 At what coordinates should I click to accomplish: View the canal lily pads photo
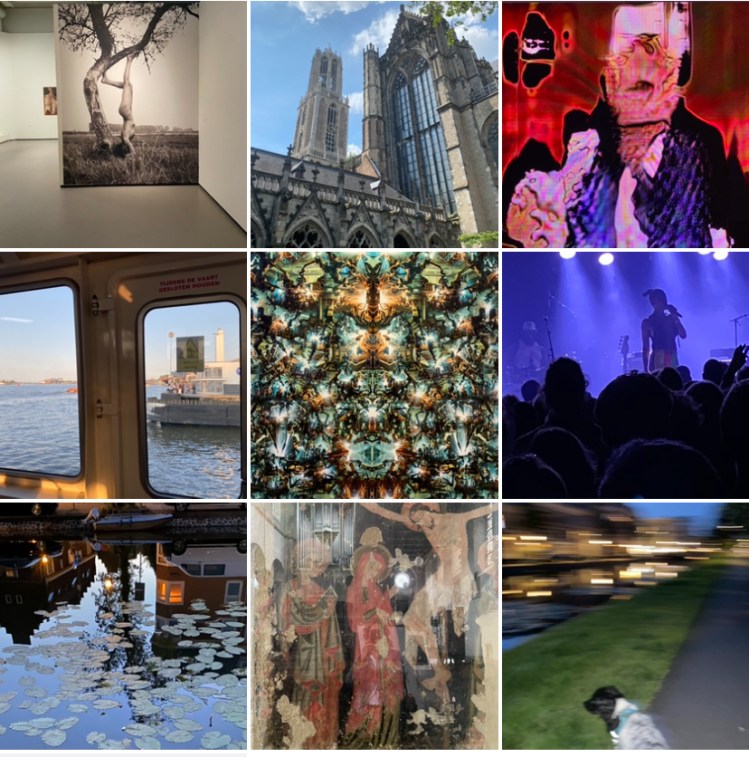tap(123, 626)
